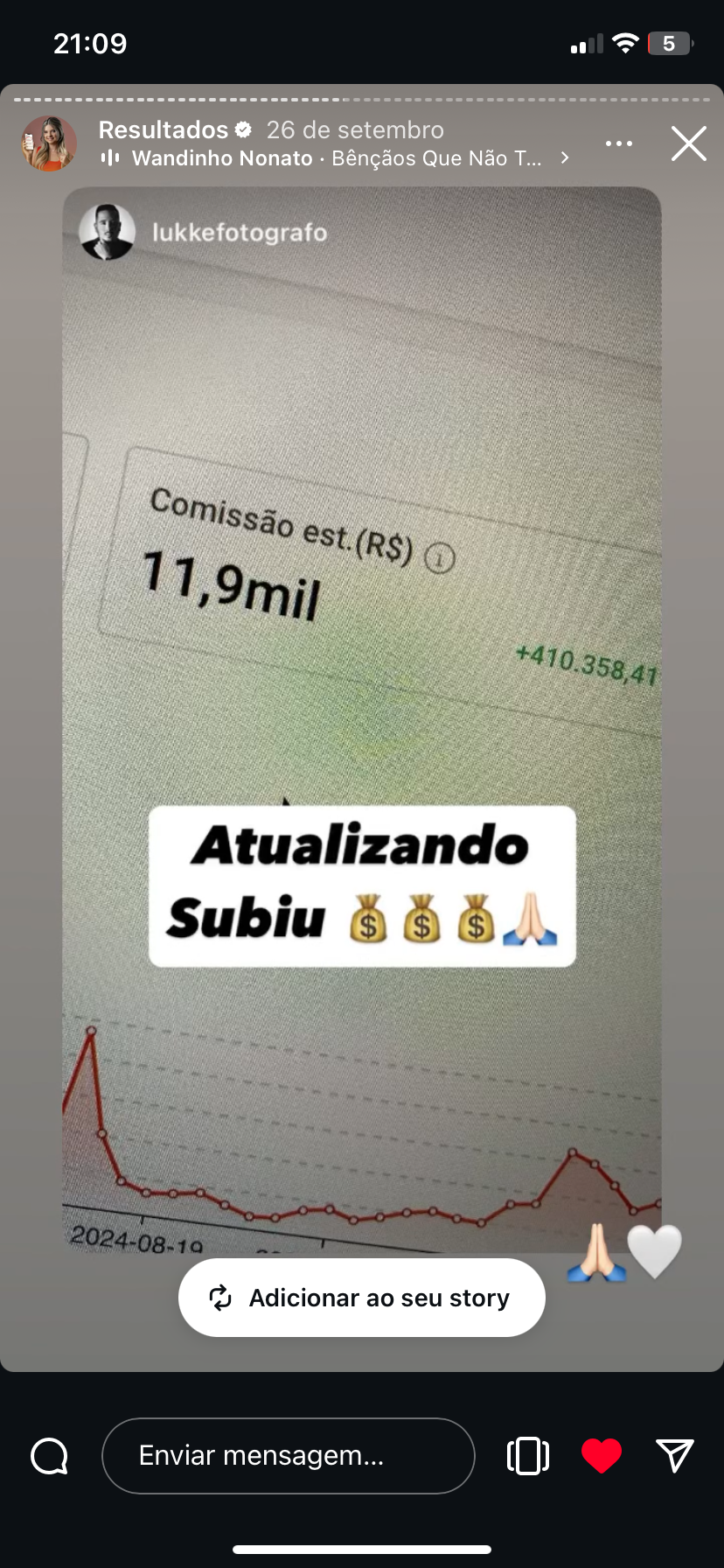Close the story viewer
The image size is (724, 1568).
[688, 143]
